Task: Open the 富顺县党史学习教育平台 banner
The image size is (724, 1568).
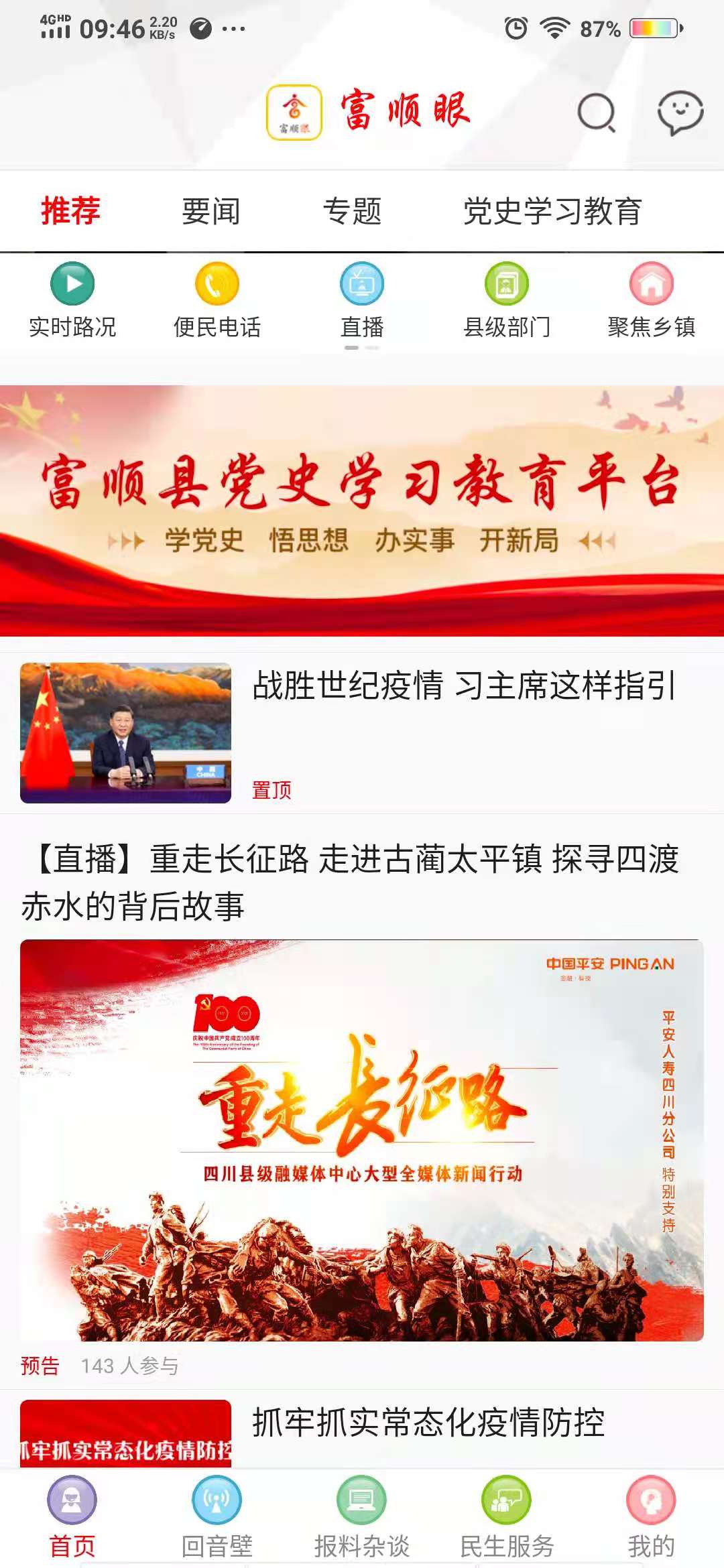Action: pyautogui.click(x=362, y=509)
